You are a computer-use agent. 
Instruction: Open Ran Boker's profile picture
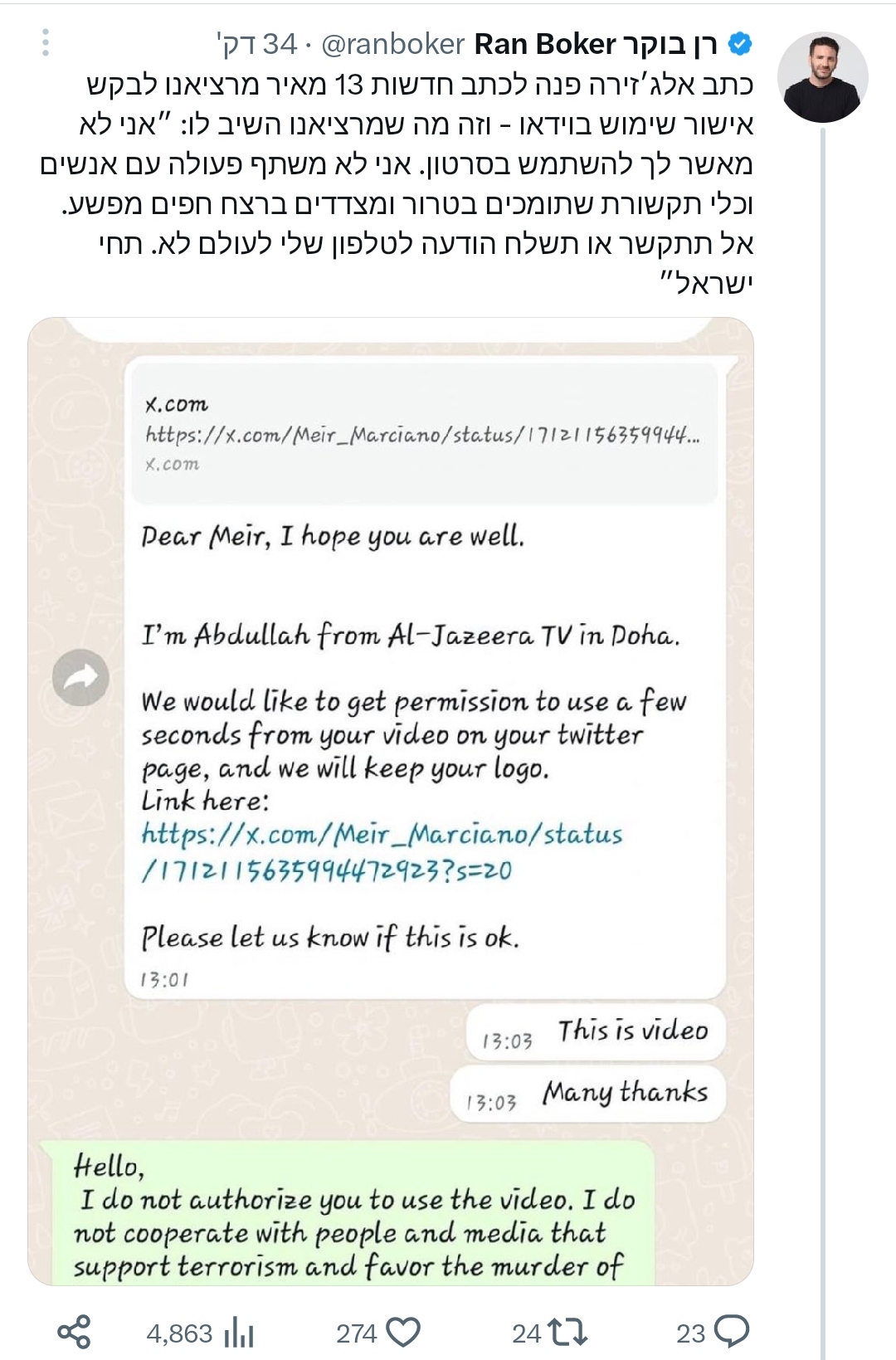[x=822, y=78]
